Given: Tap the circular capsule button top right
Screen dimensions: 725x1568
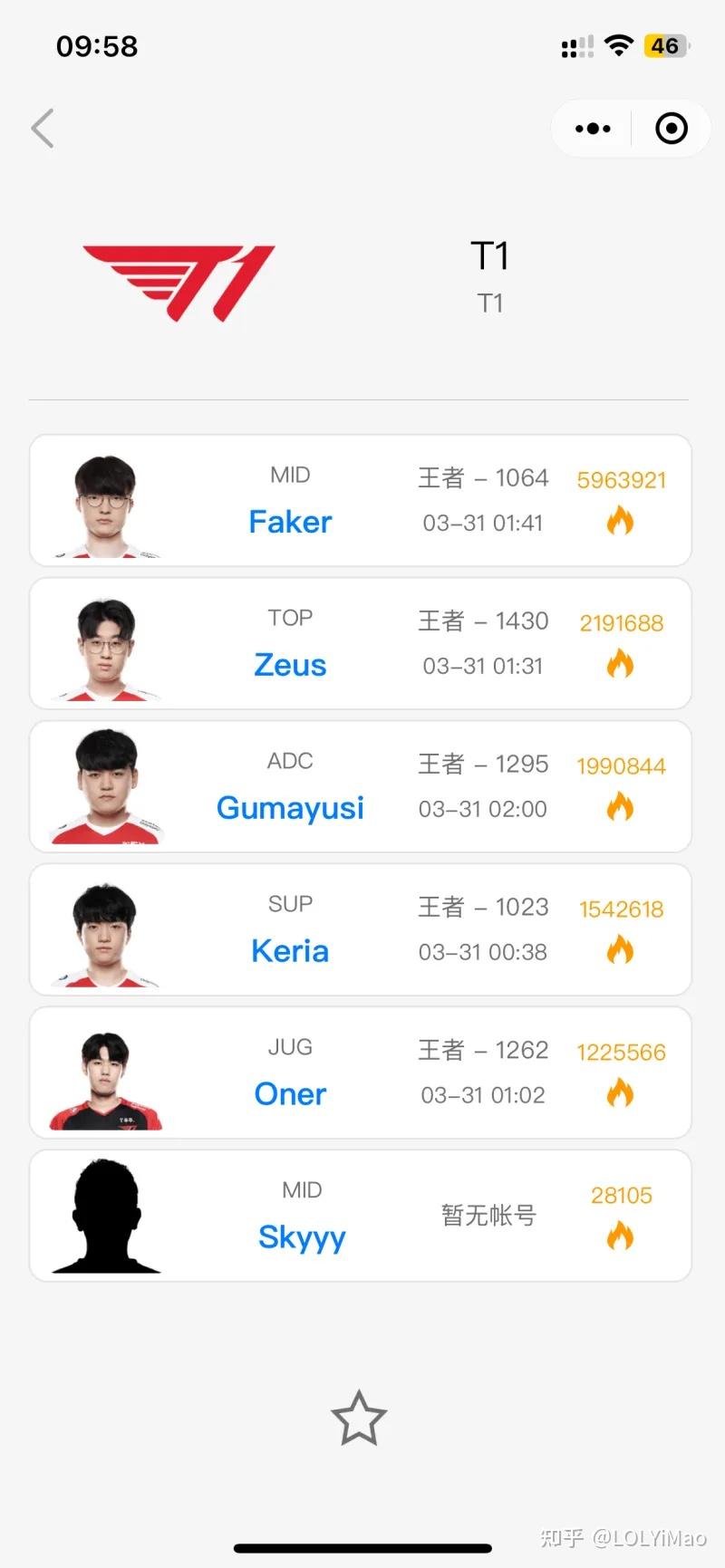Looking at the screenshot, I should 671,128.
